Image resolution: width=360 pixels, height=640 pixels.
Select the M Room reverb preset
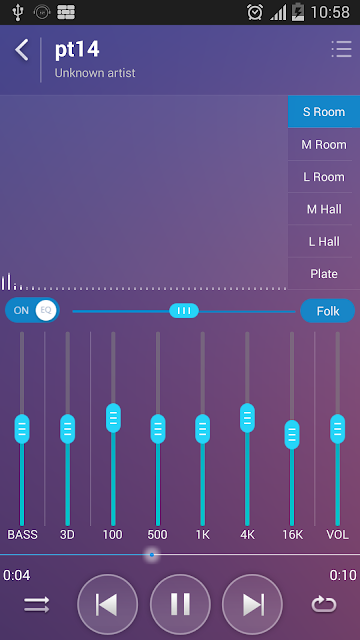[x=324, y=144]
